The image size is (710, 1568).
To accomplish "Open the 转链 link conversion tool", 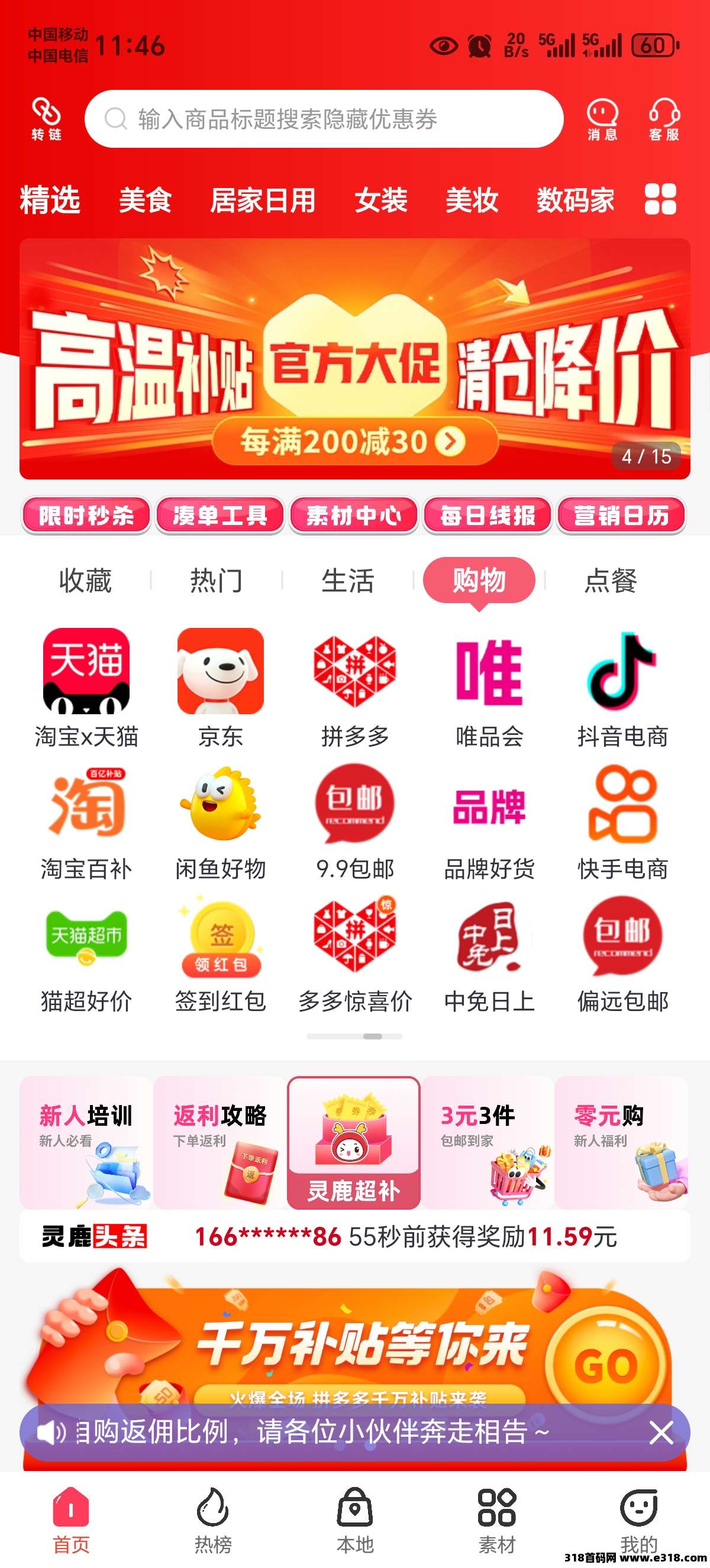I will (46, 119).
